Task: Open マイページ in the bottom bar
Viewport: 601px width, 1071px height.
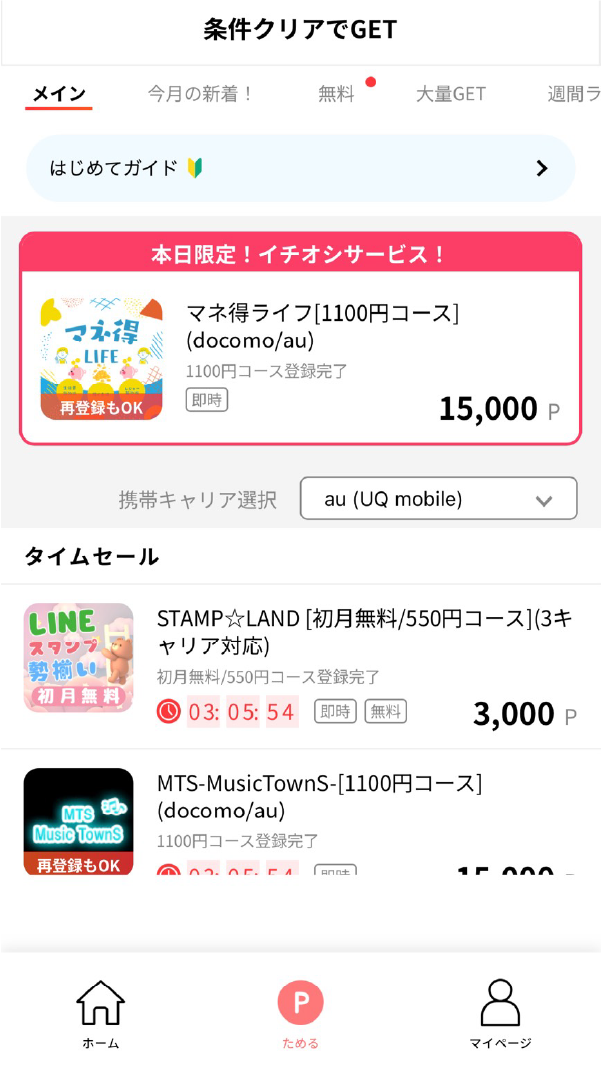Action: [x=500, y=1013]
